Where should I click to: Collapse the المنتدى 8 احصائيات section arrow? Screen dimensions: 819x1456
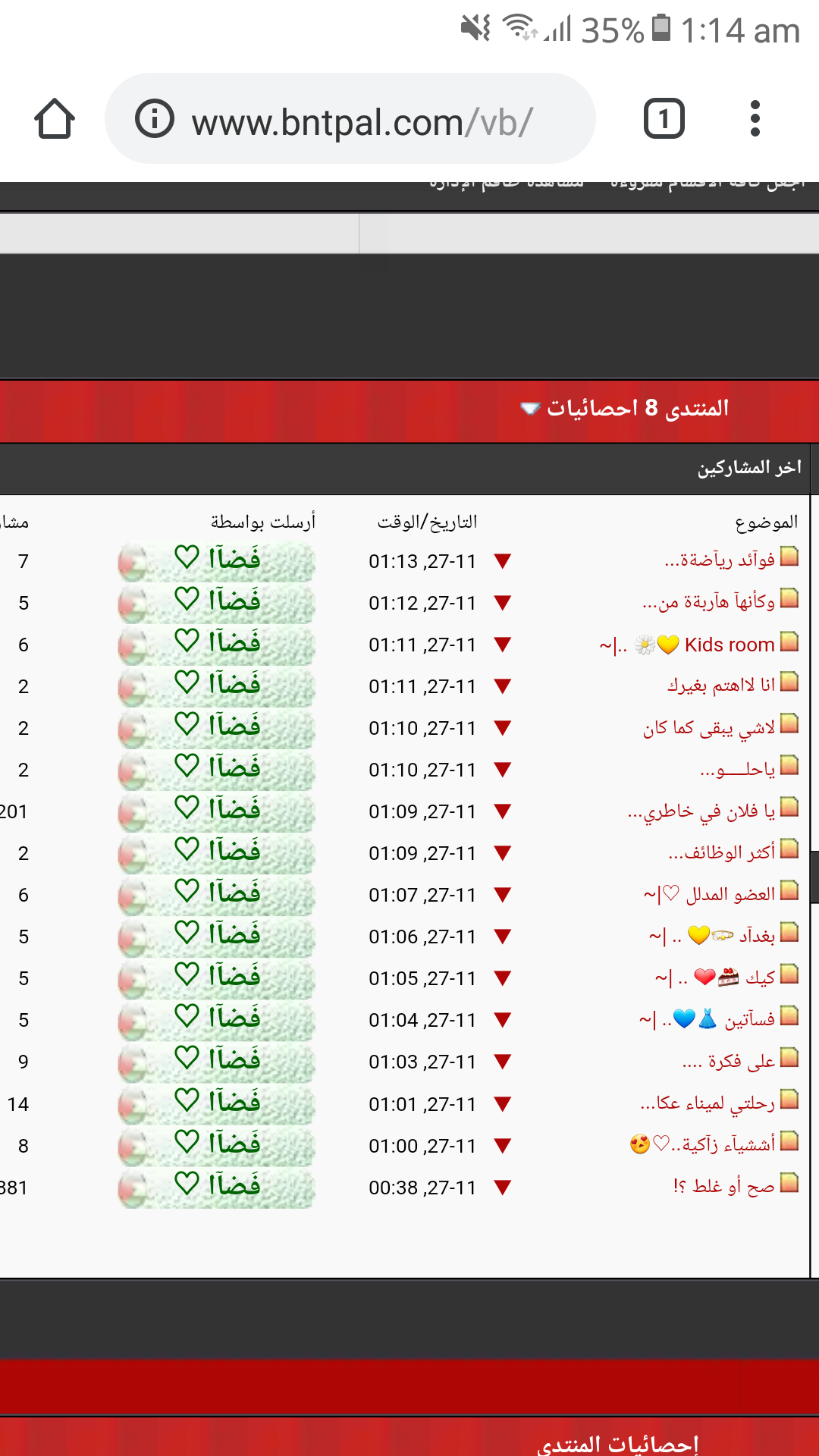pyautogui.click(x=529, y=409)
